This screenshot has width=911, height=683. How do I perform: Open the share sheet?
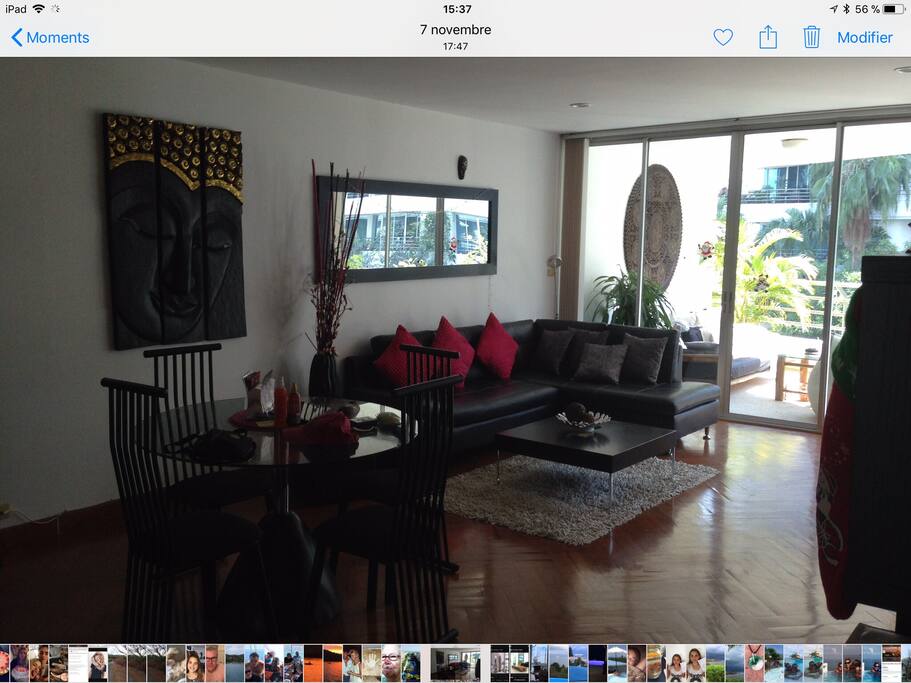pyautogui.click(x=768, y=38)
